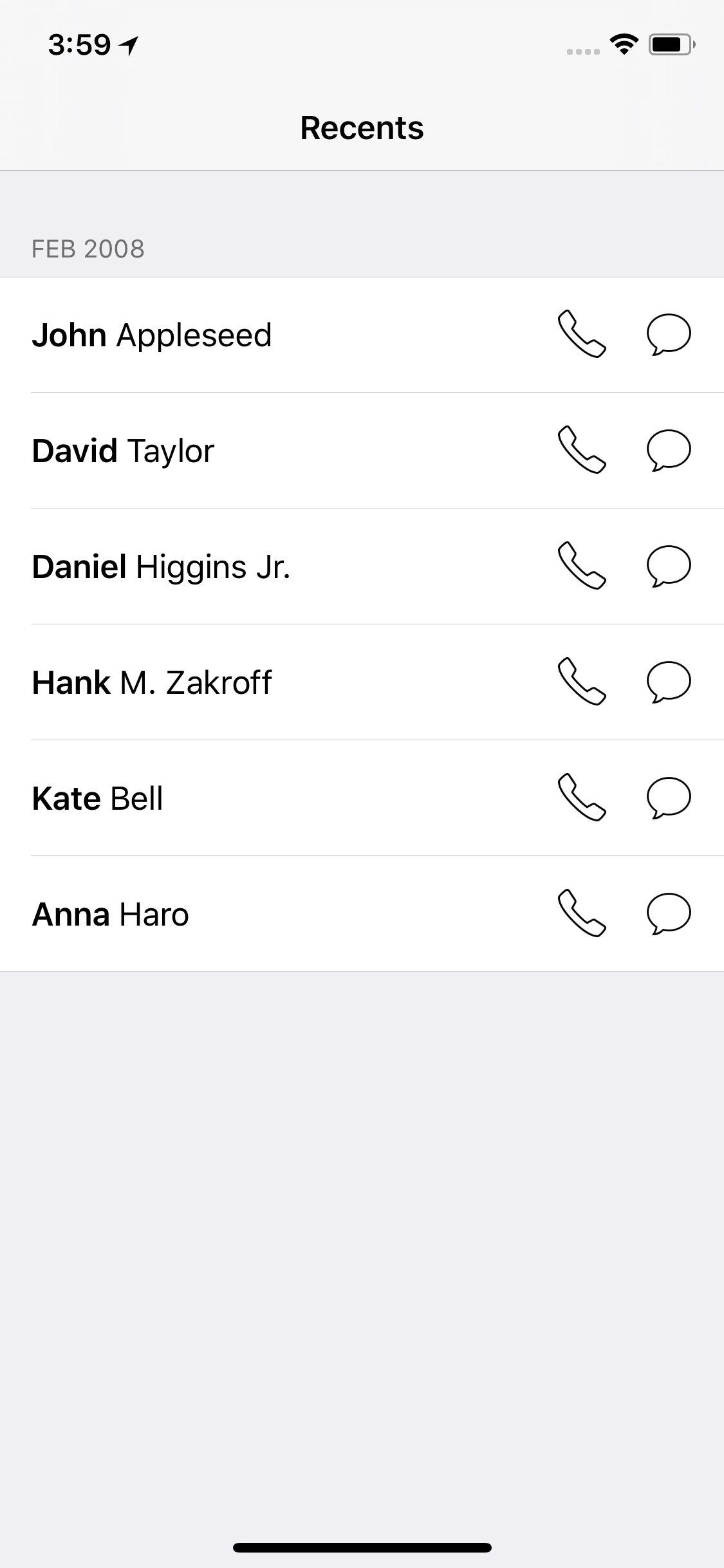The width and height of the screenshot is (724, 1568).
Task: Call David Taylor using the phone icon
Action: point(581,451)
